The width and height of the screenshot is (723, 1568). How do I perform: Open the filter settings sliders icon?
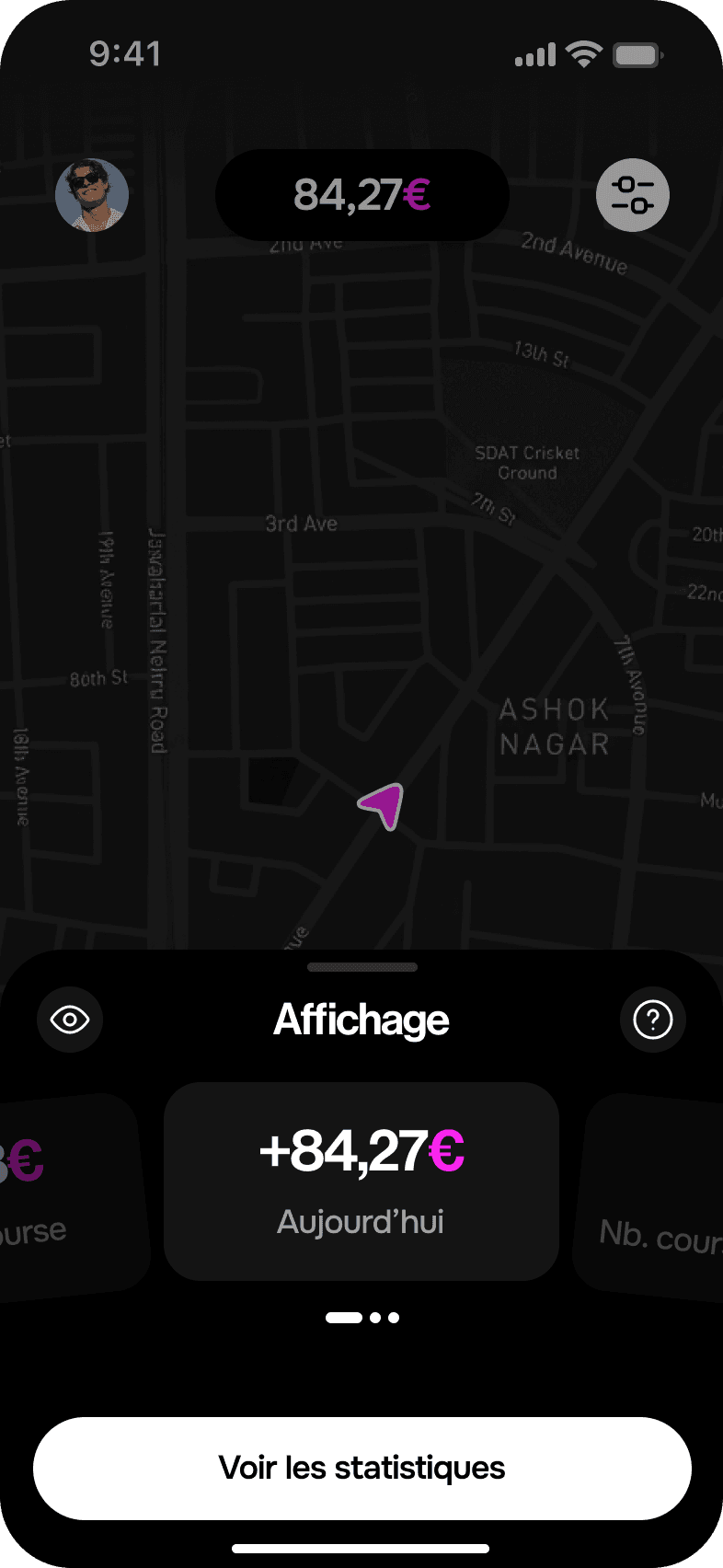[633, 195]
